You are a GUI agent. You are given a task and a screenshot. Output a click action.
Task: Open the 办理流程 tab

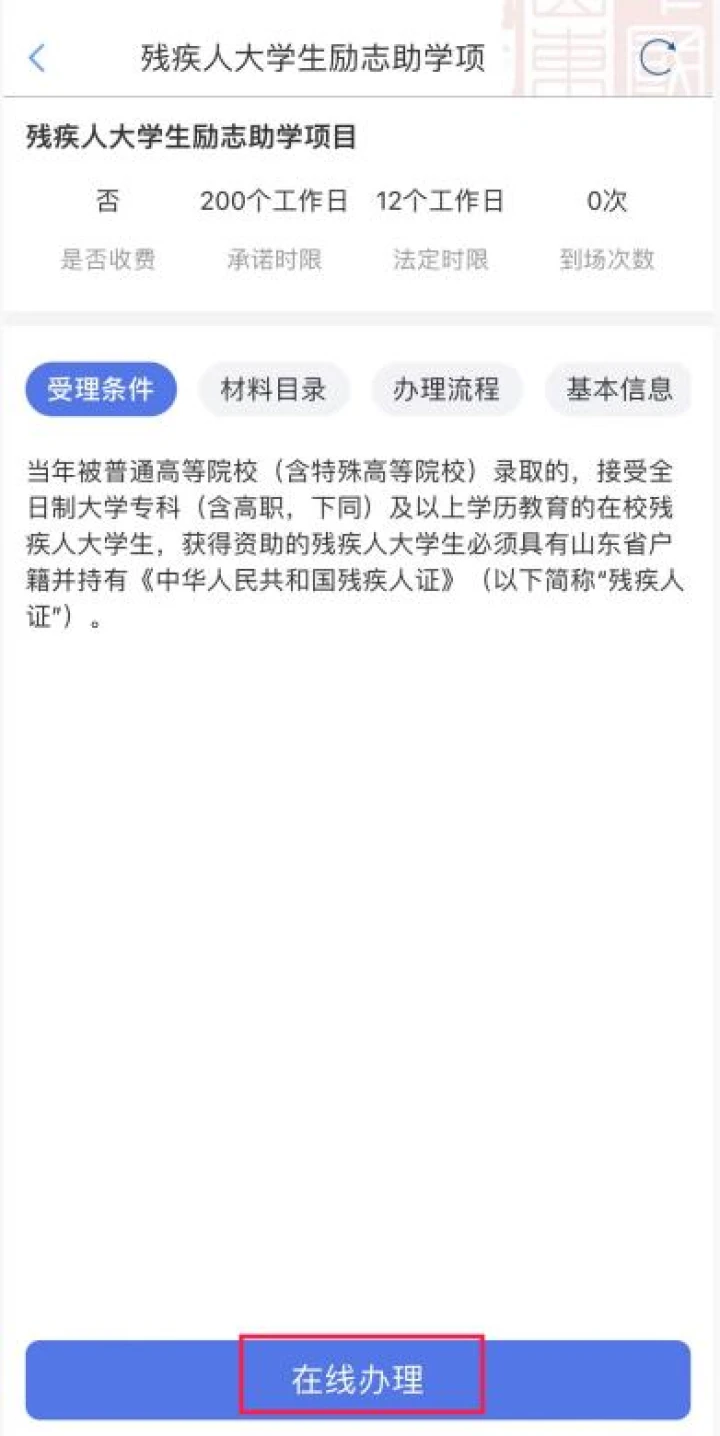(x=446, y=389)
